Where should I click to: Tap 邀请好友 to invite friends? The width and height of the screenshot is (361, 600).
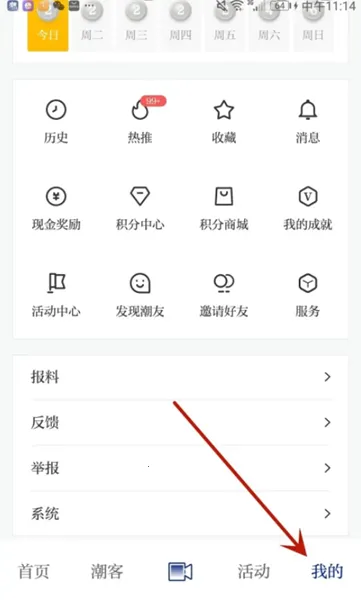pos(224,295)
